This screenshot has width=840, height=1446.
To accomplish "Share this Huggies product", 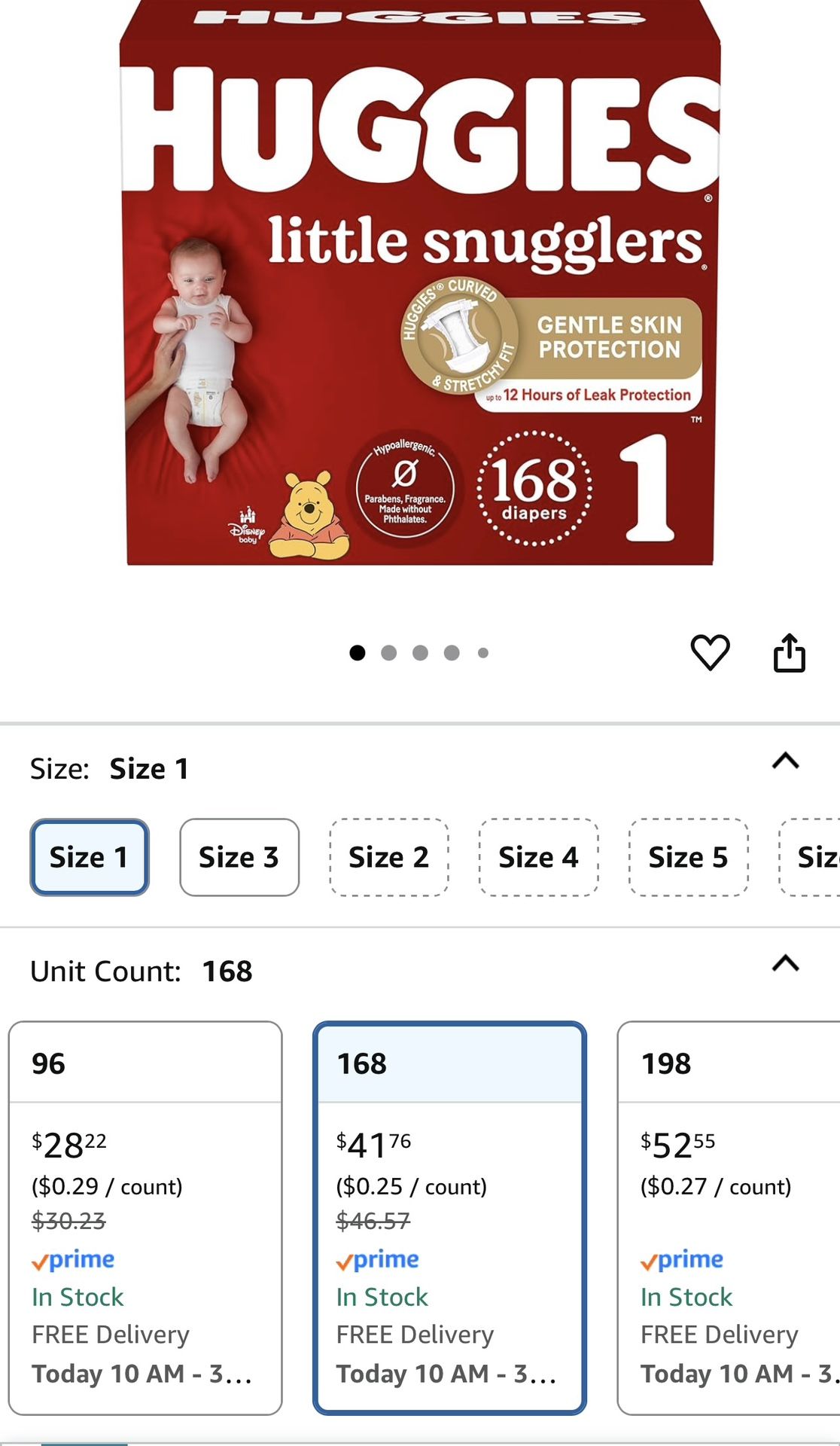I will [x=789, y=652].
